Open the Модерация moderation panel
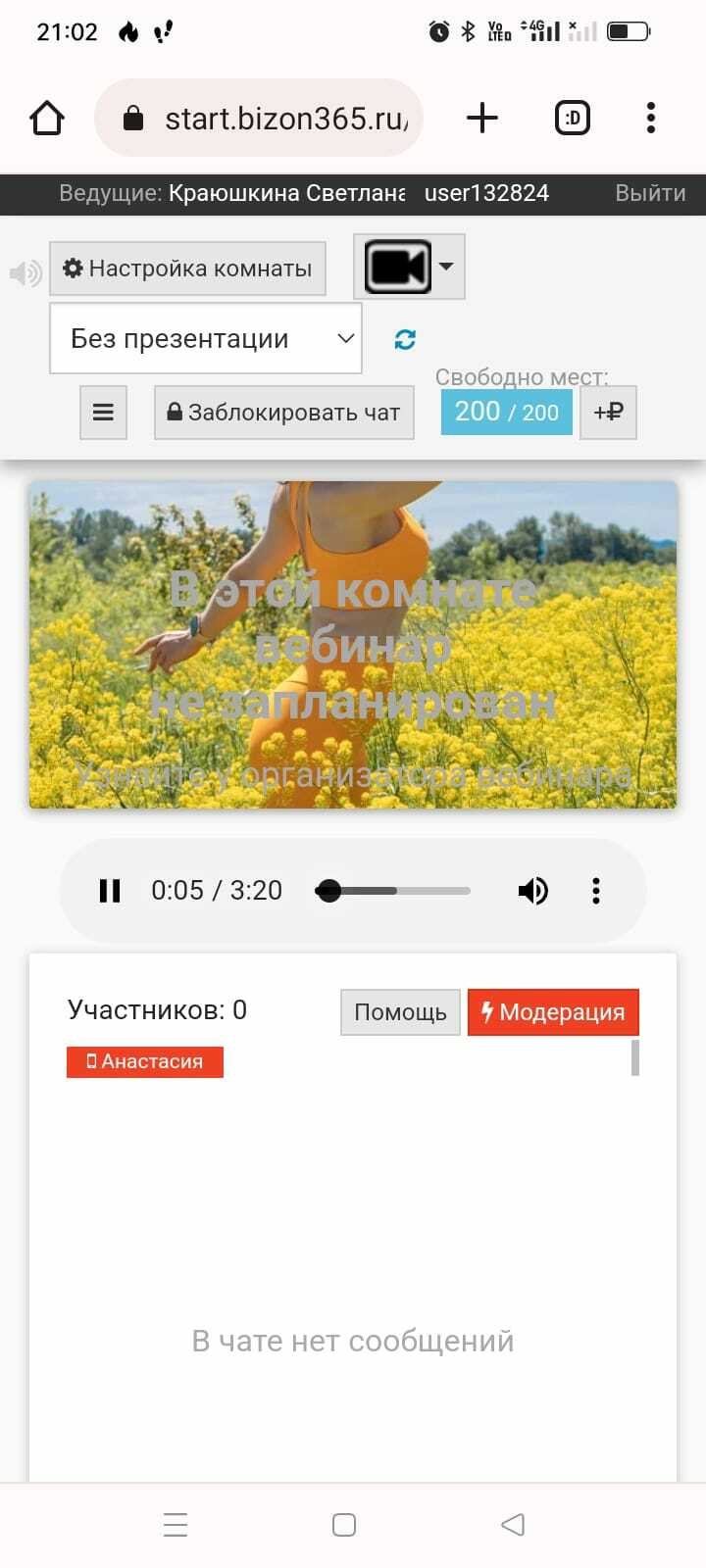Viewport: 706px width, 1568px height. (x=553, y=1012)
